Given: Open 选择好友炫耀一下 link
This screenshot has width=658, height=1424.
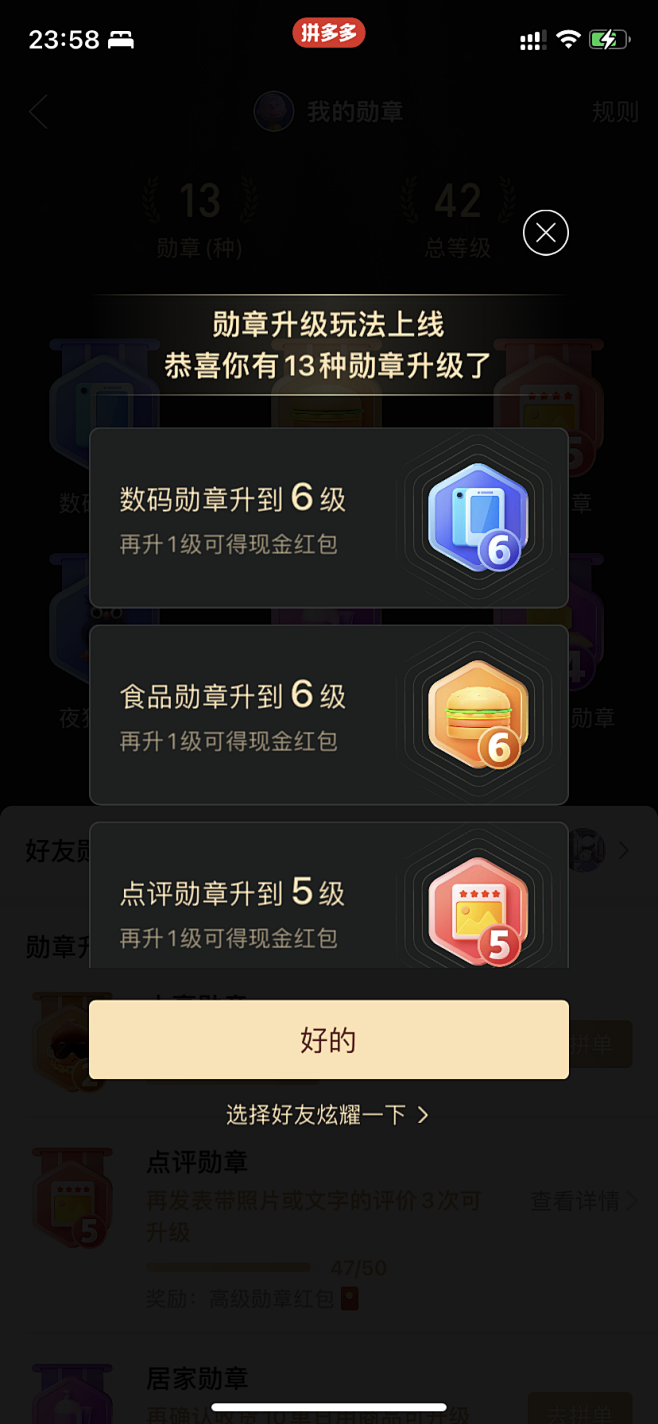Looking at the screenshot, I should point(328,1114).
